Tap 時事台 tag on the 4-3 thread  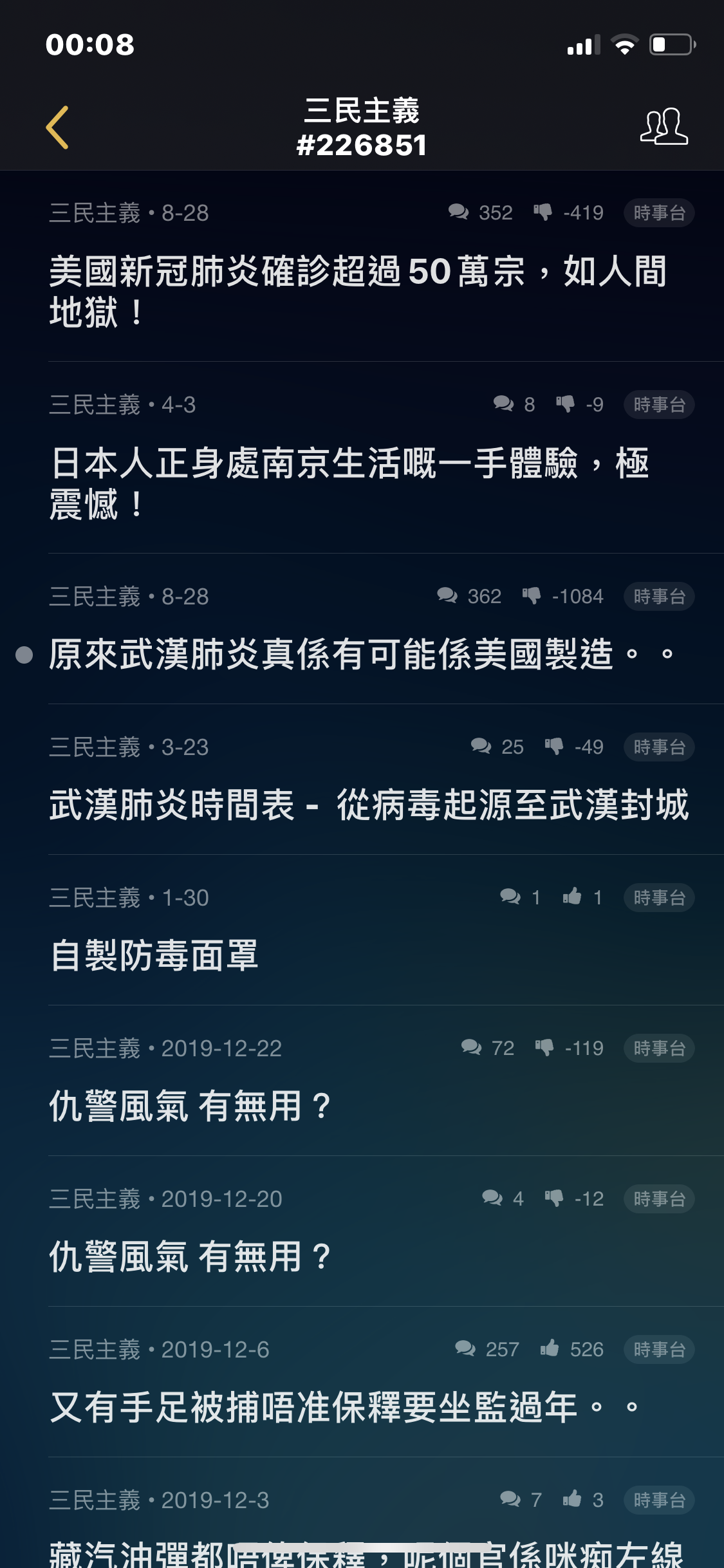[x=659, y=404]
